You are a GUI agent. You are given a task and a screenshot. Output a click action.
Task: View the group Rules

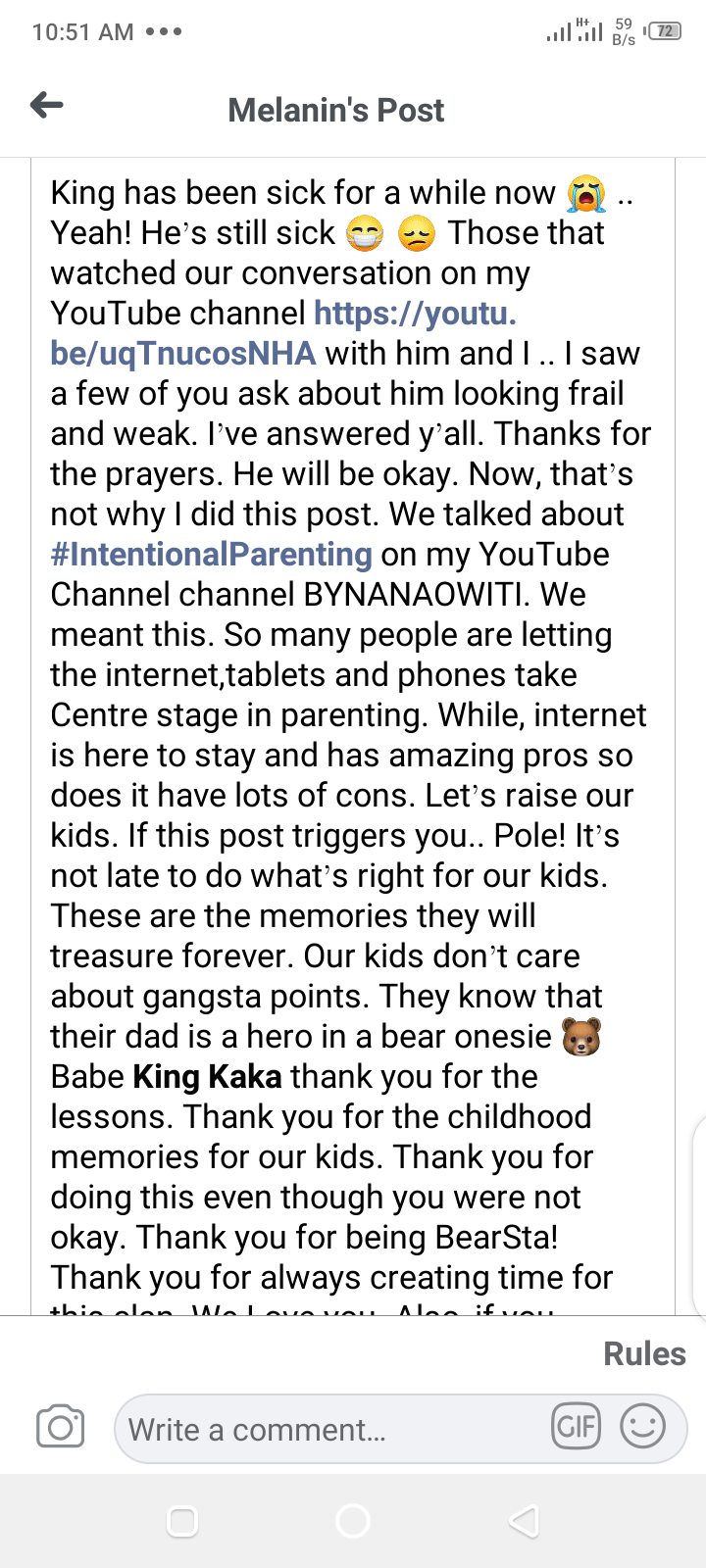643,1353
